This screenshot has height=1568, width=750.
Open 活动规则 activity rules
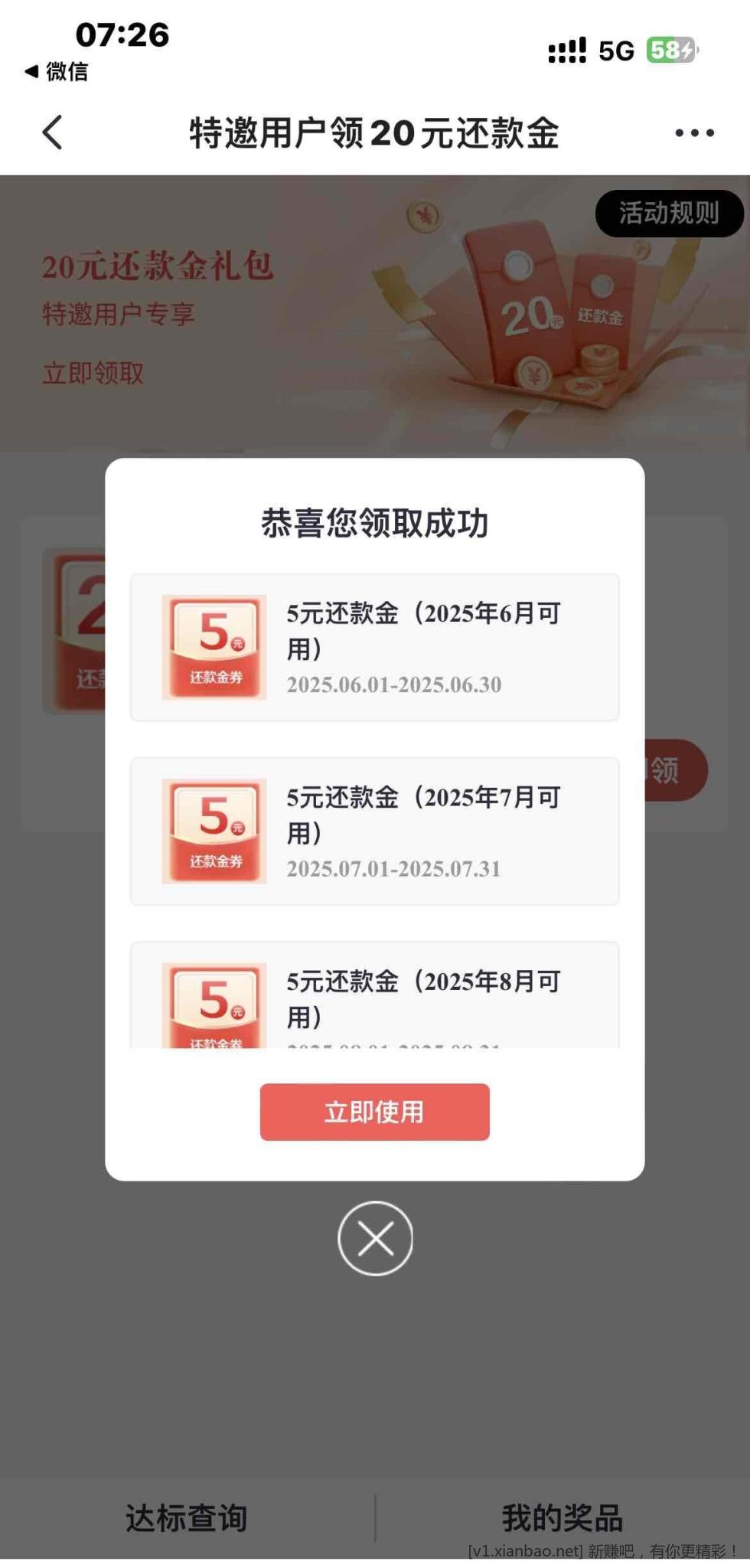(668, 214)
